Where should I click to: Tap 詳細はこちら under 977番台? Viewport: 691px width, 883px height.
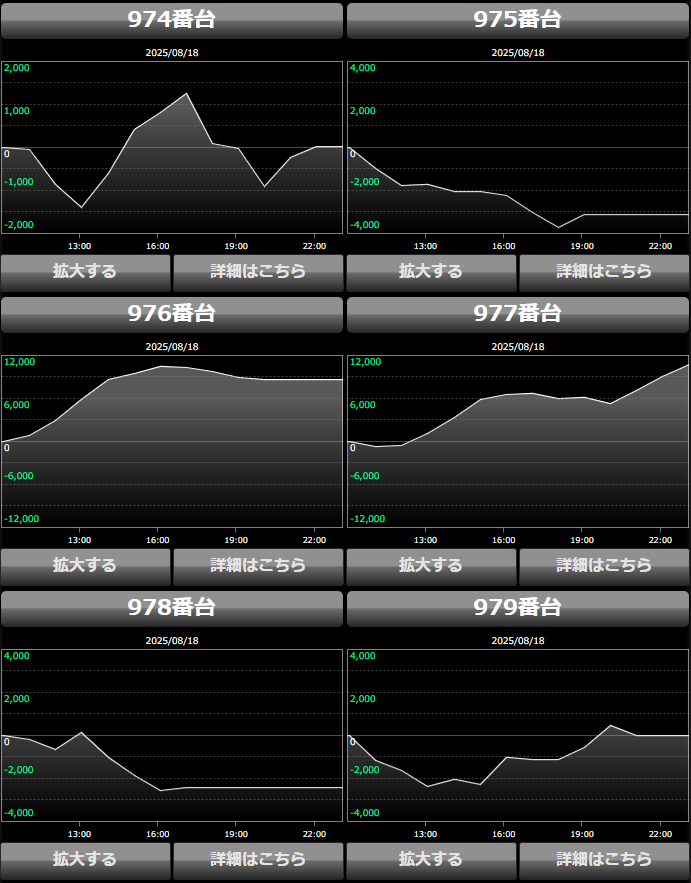(604, 565)
